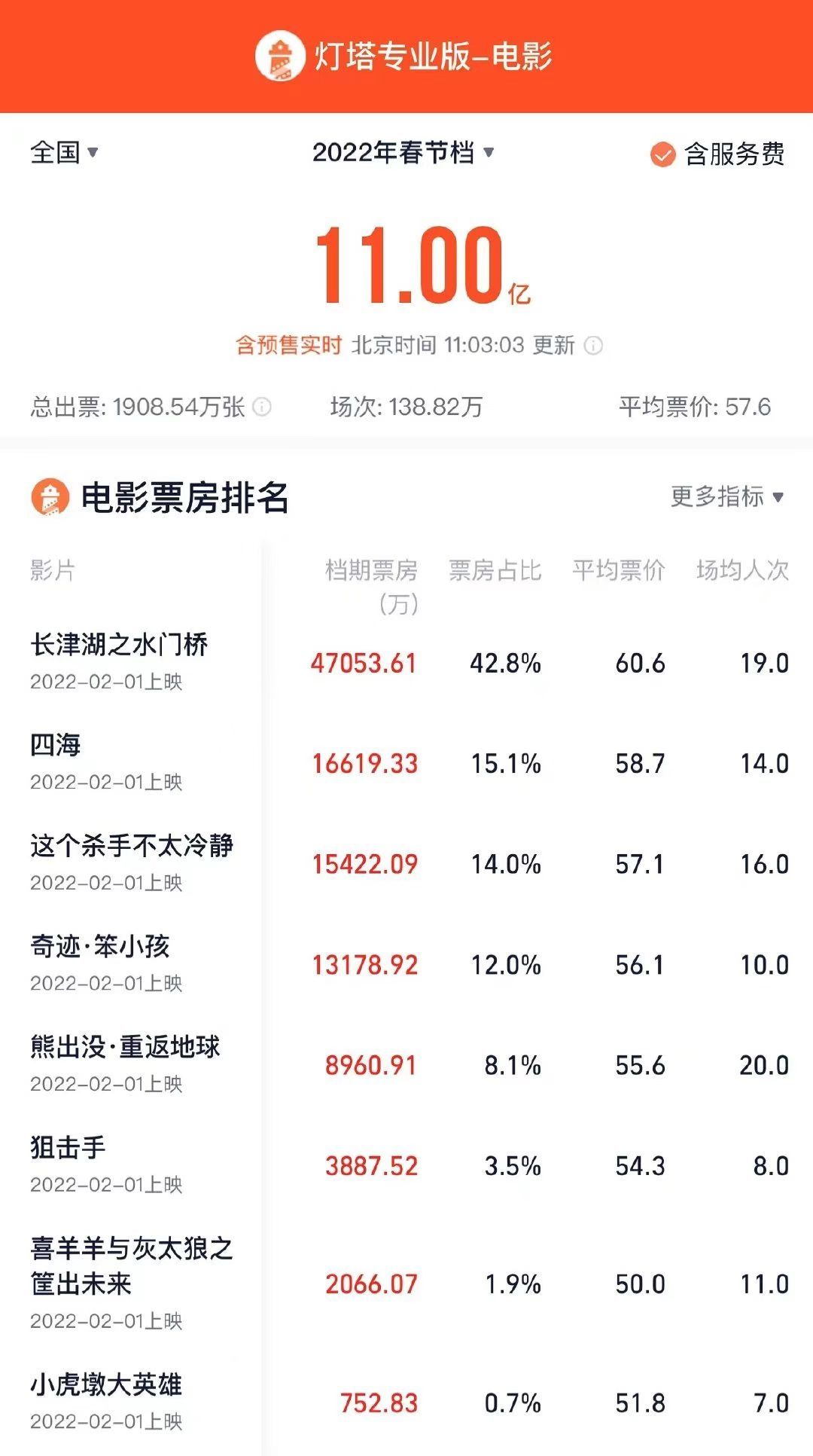This screenshot has height=1456, width=813.
Task: Open the 全国 region dropdown
Action: [x=64, y=152]
